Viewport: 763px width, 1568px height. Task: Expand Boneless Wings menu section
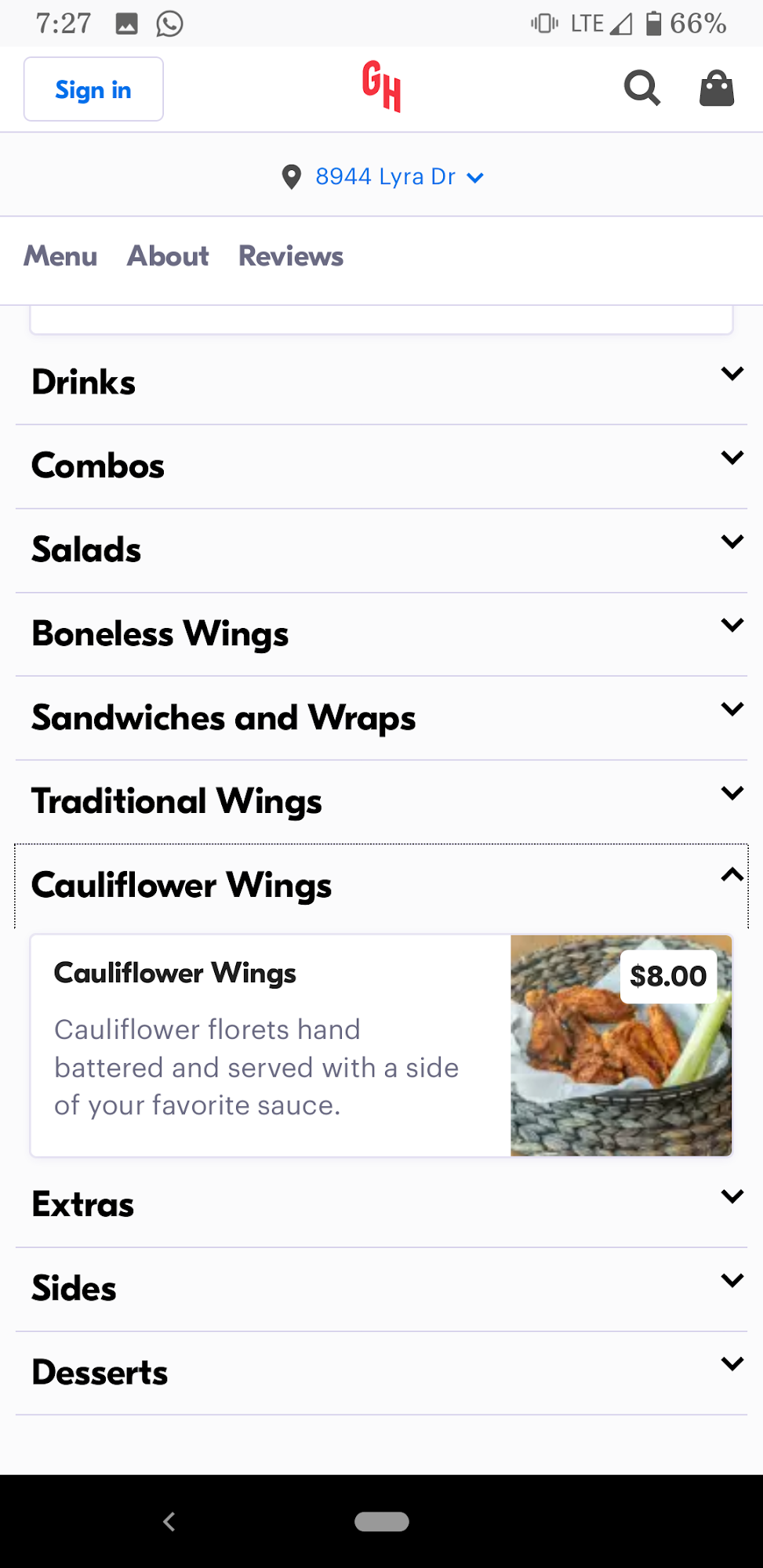tap(381, 634)
